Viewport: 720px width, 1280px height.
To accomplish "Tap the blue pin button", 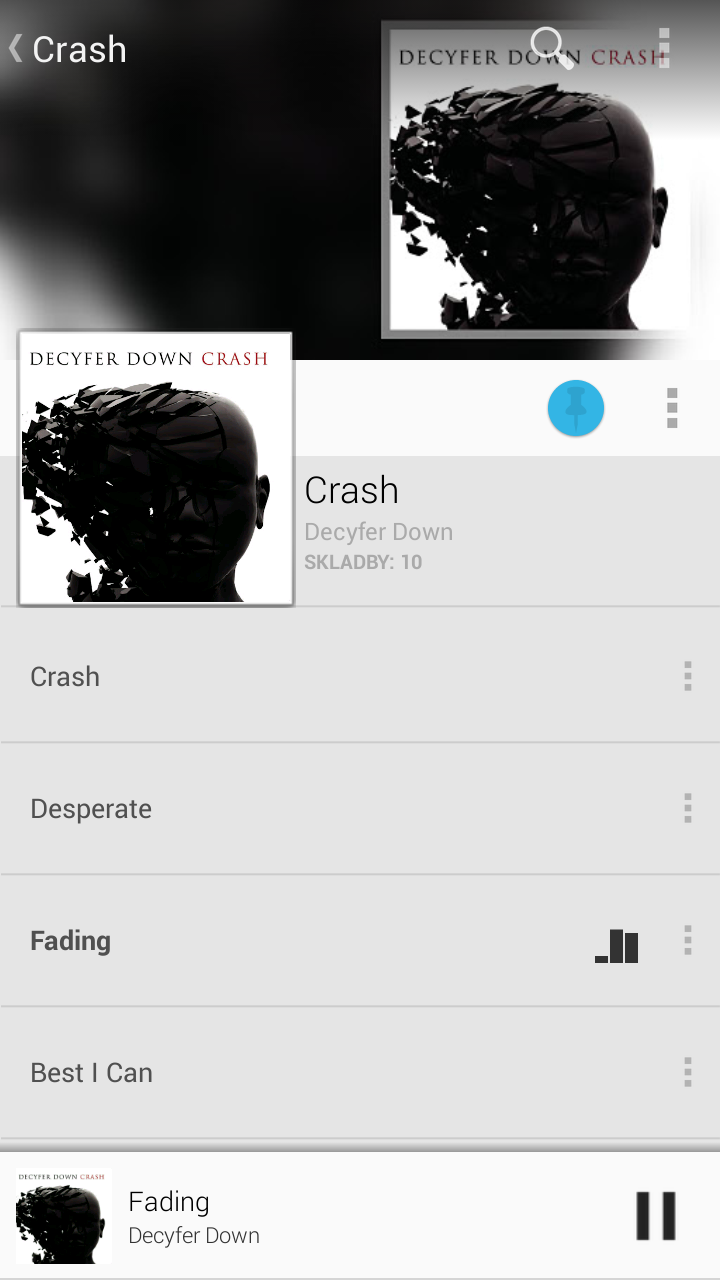I will click(x=576, y=408).
